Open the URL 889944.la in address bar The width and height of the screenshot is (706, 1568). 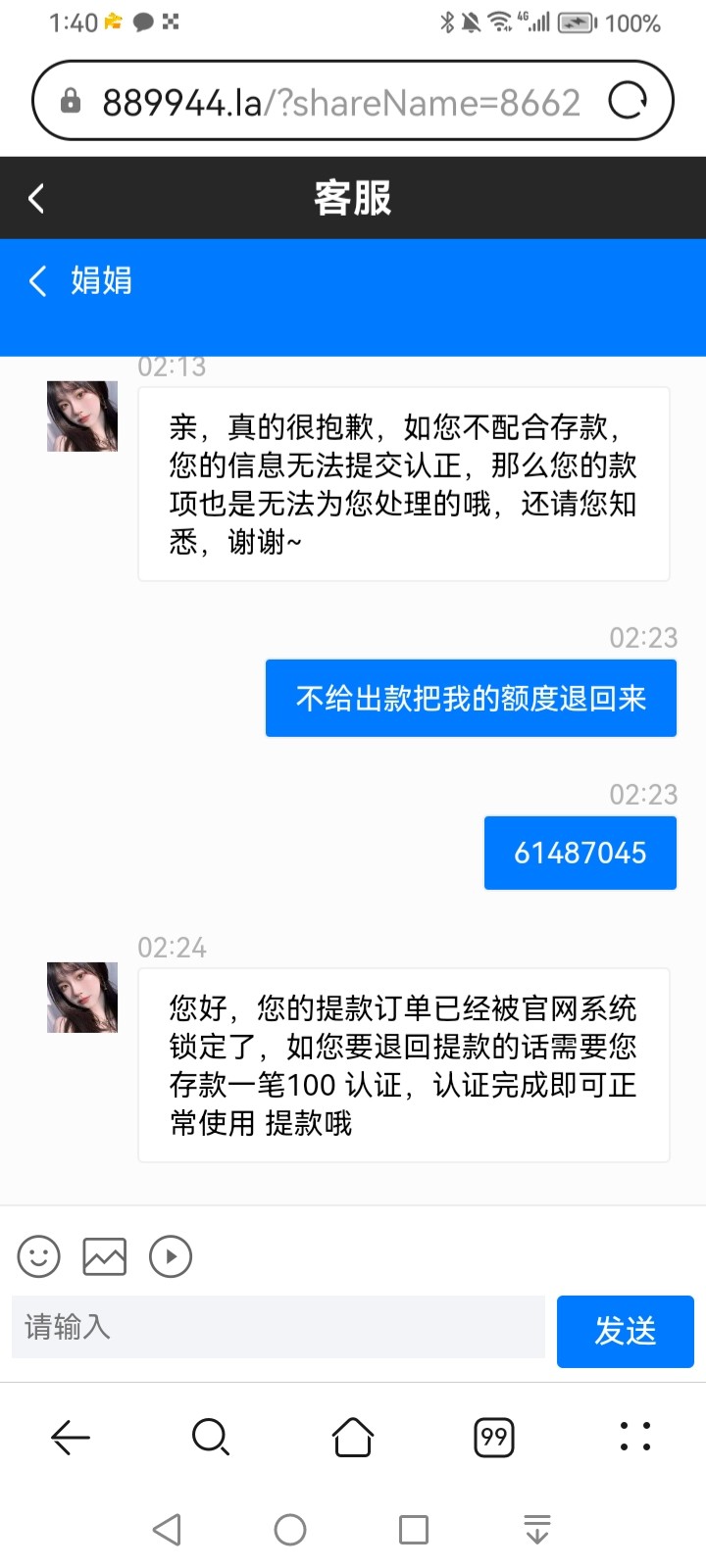coord(338,99)
